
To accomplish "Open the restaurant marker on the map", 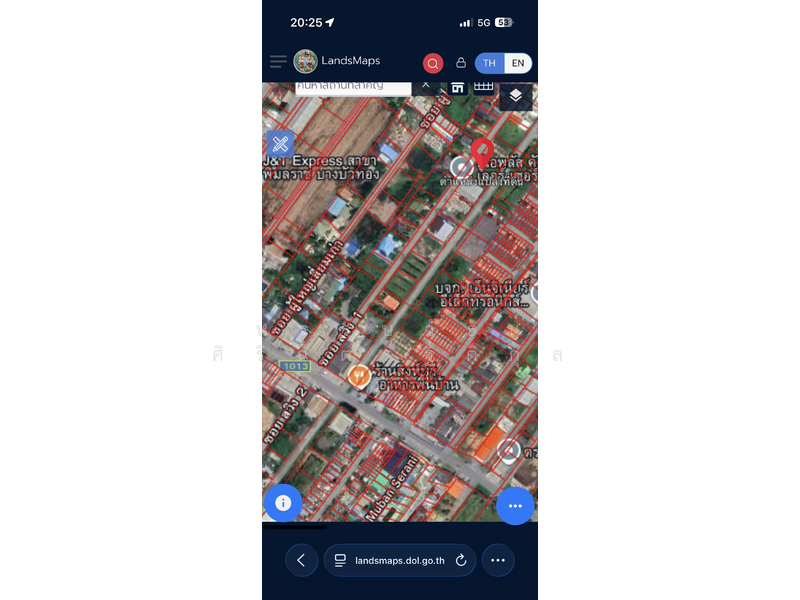I will tap(359, 376).
